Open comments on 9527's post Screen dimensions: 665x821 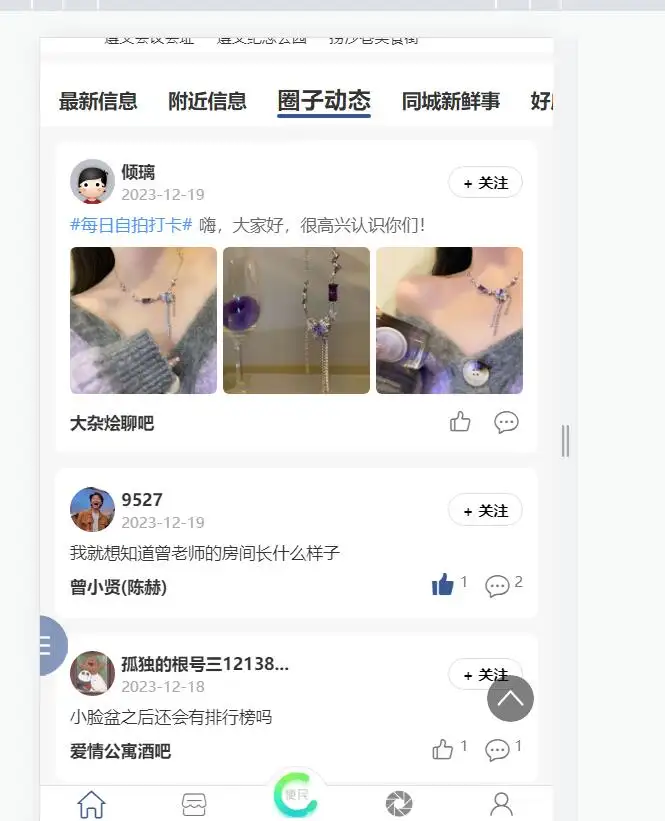497,586
